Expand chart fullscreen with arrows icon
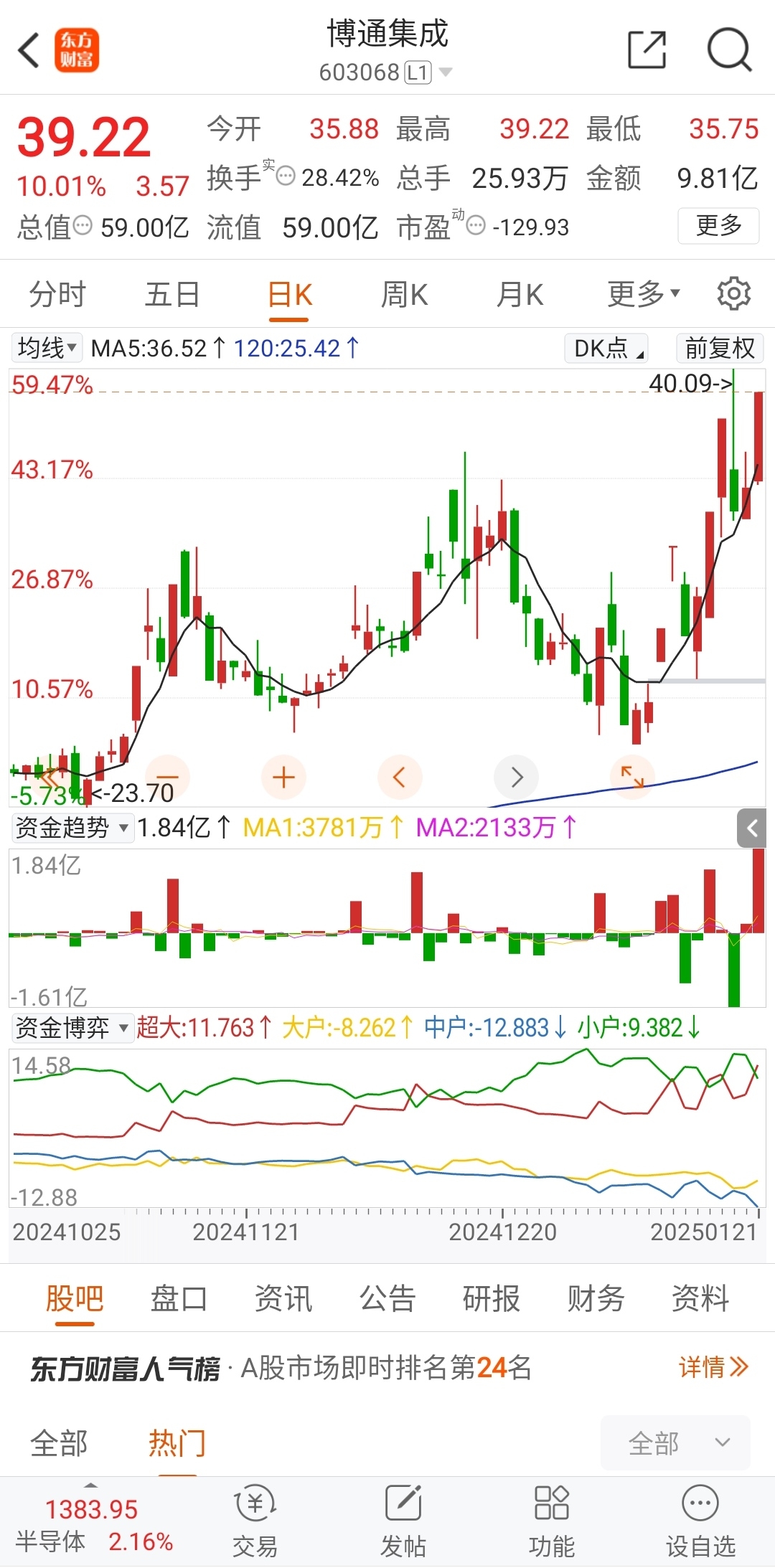 631,777
